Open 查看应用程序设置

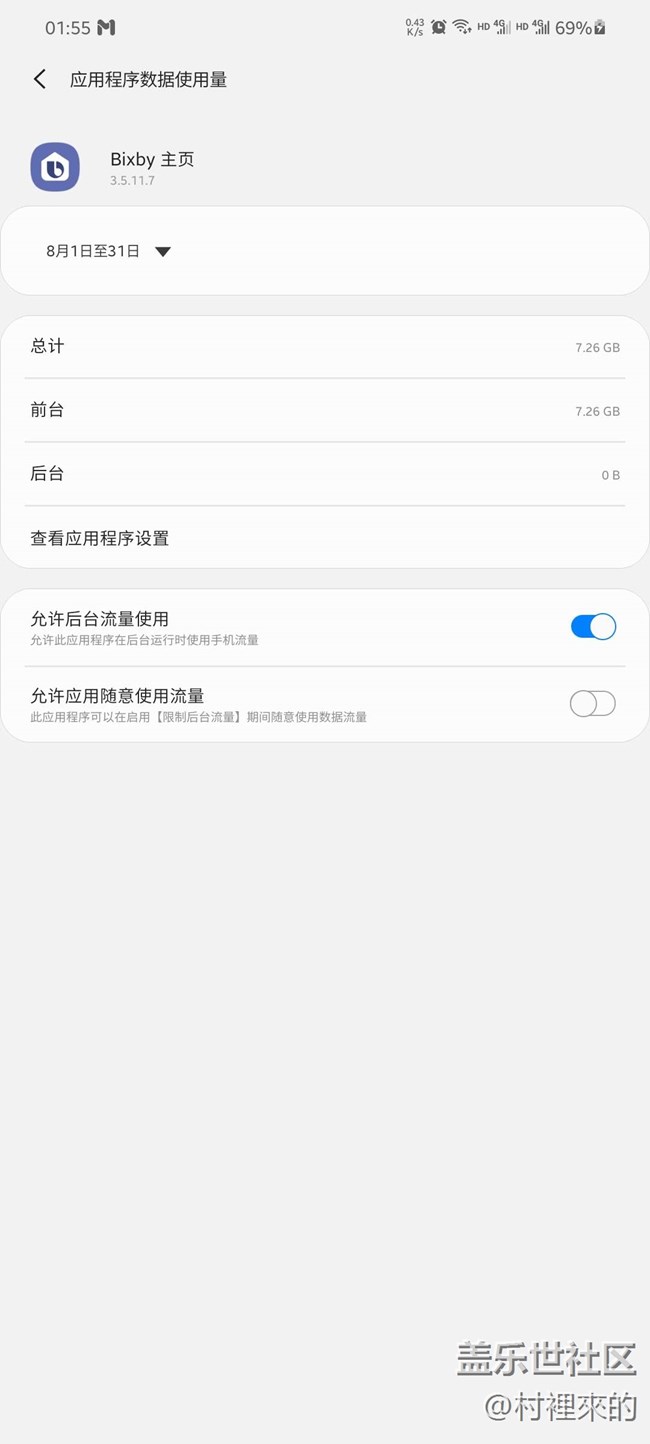(325, 538)
